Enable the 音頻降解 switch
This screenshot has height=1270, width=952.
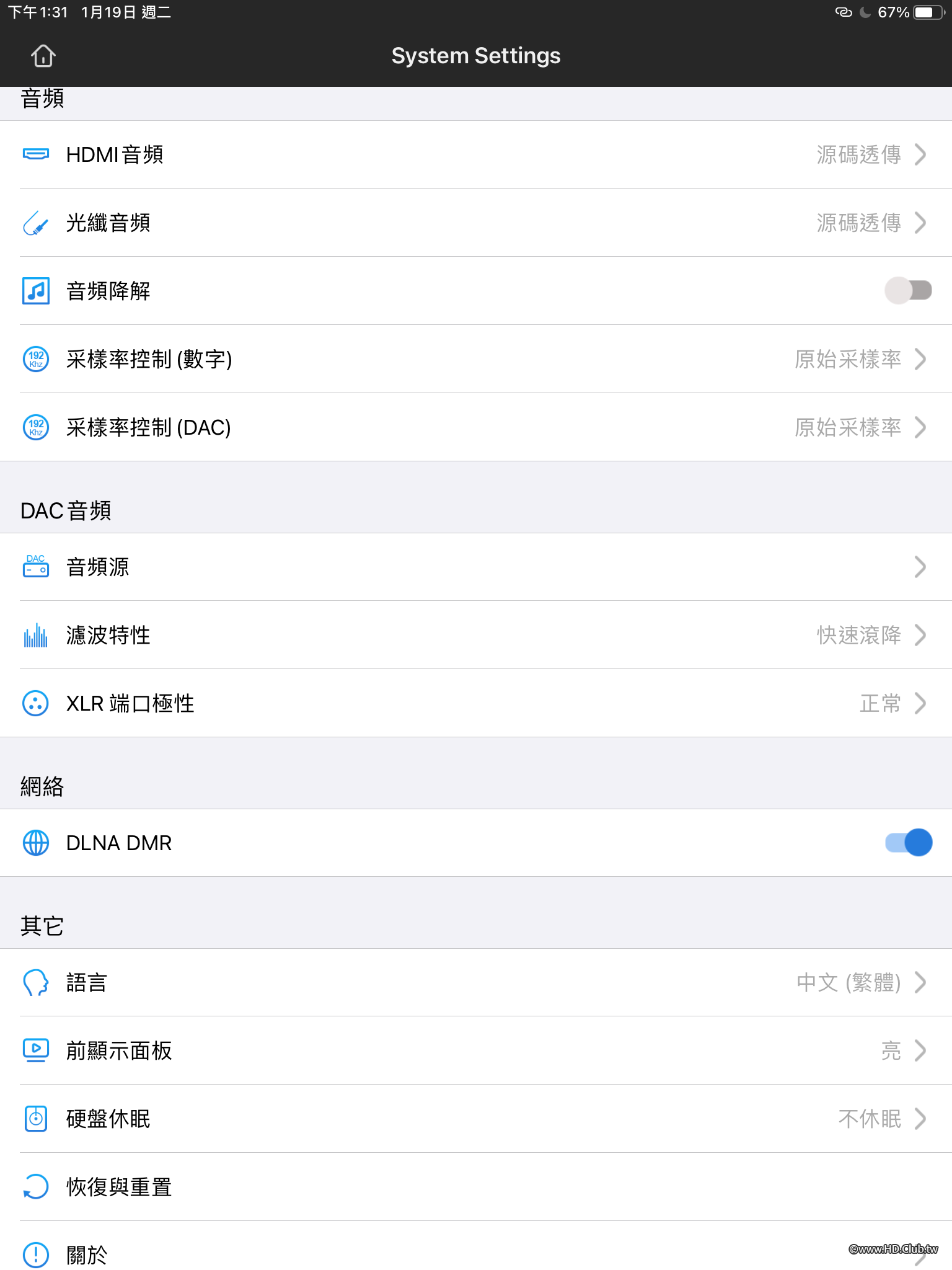coord(908,290)
